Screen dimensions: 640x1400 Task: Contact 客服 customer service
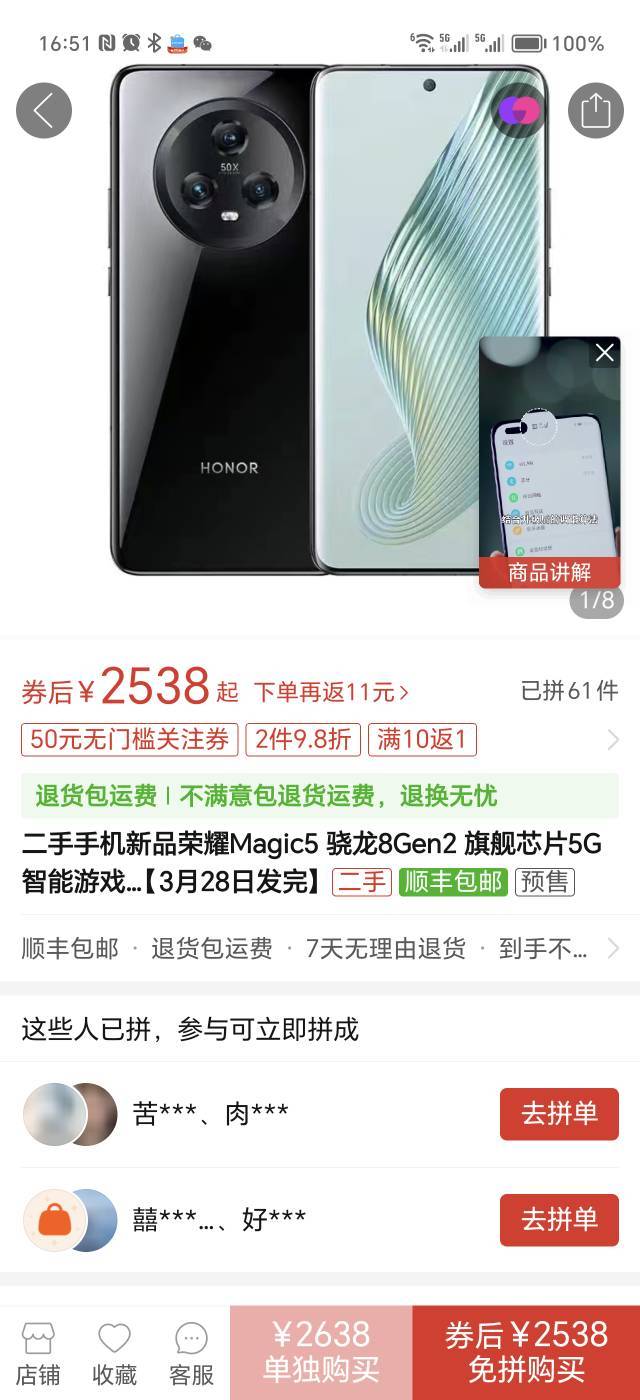[x=191, y=1354]
